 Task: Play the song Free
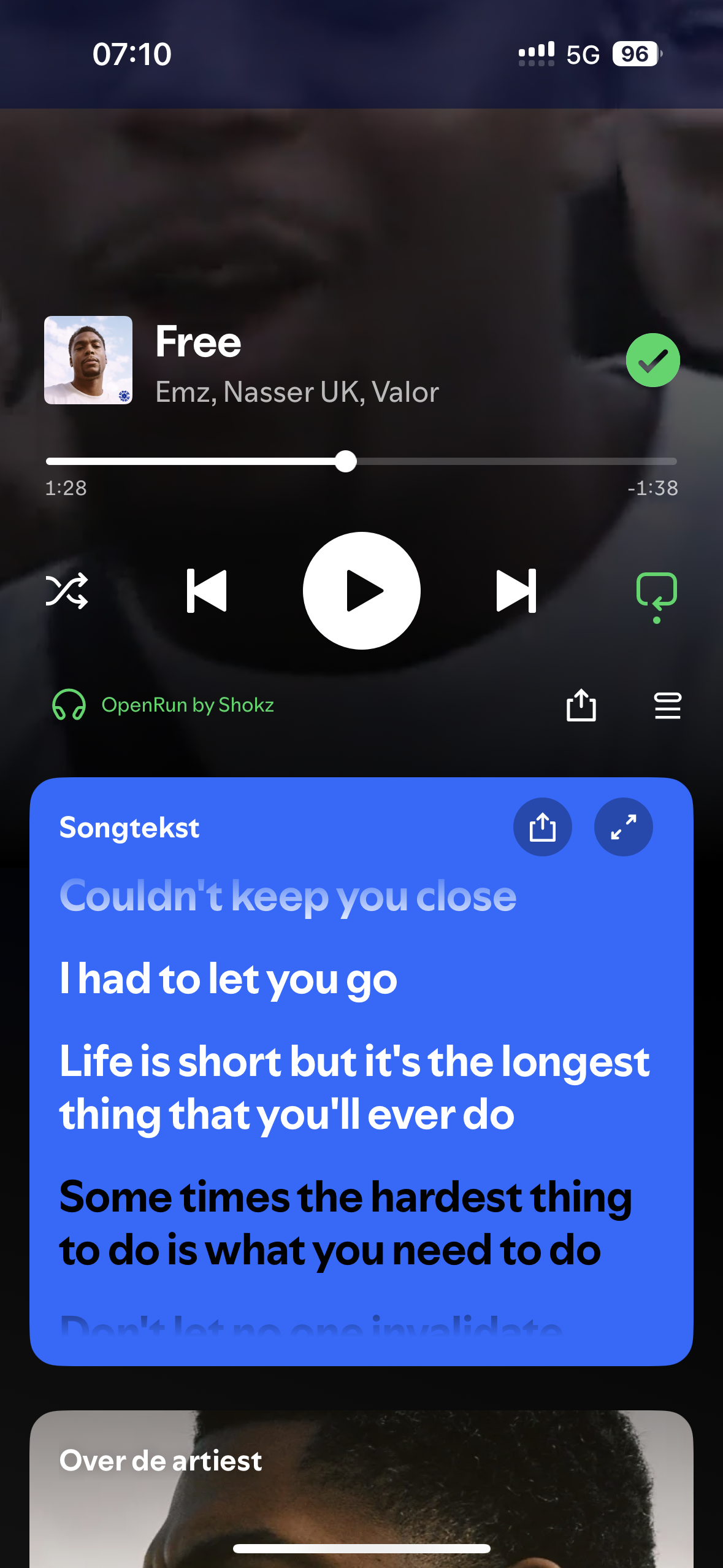click(361, 591)
